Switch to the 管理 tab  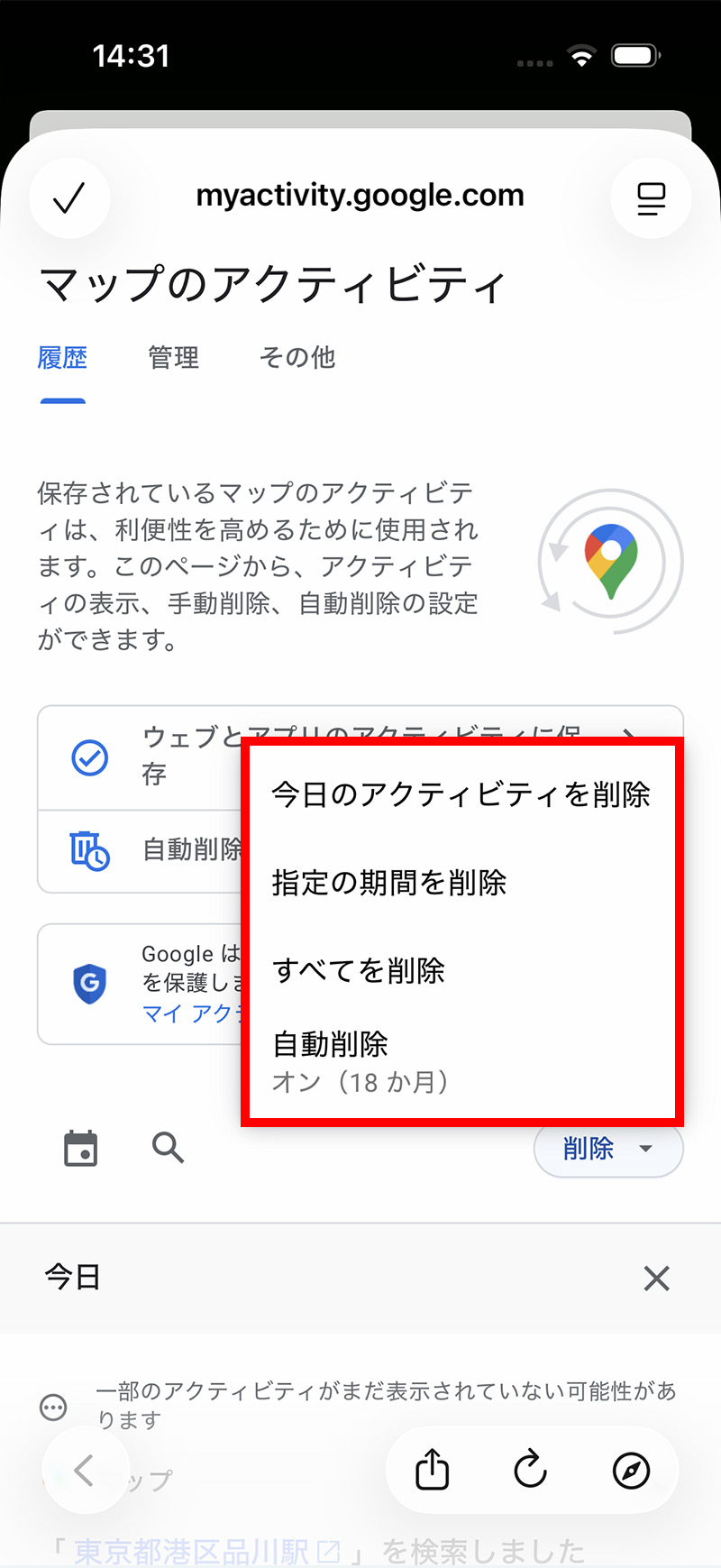click(173, 357)
